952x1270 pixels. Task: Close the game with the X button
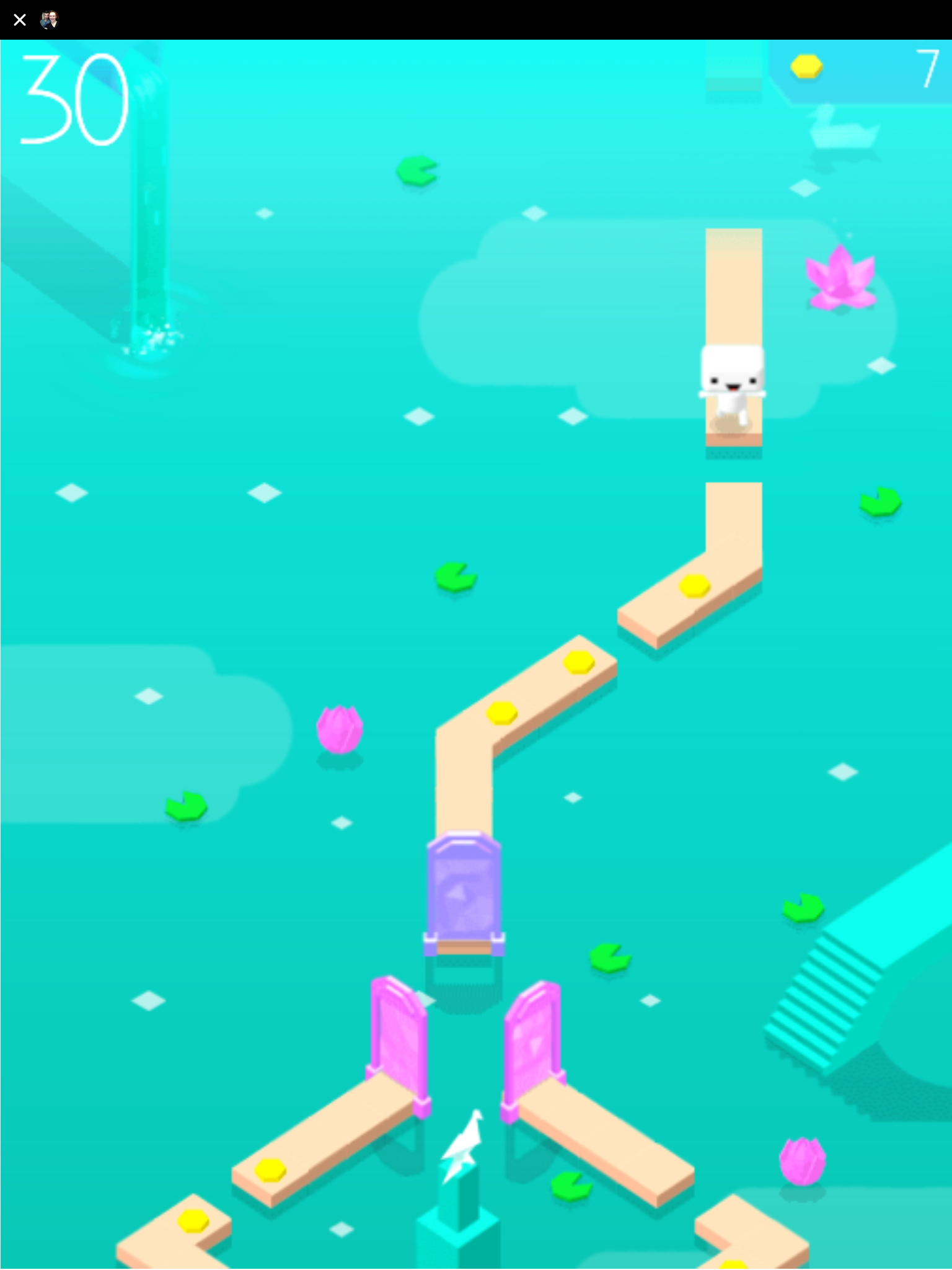coord(20,20)
